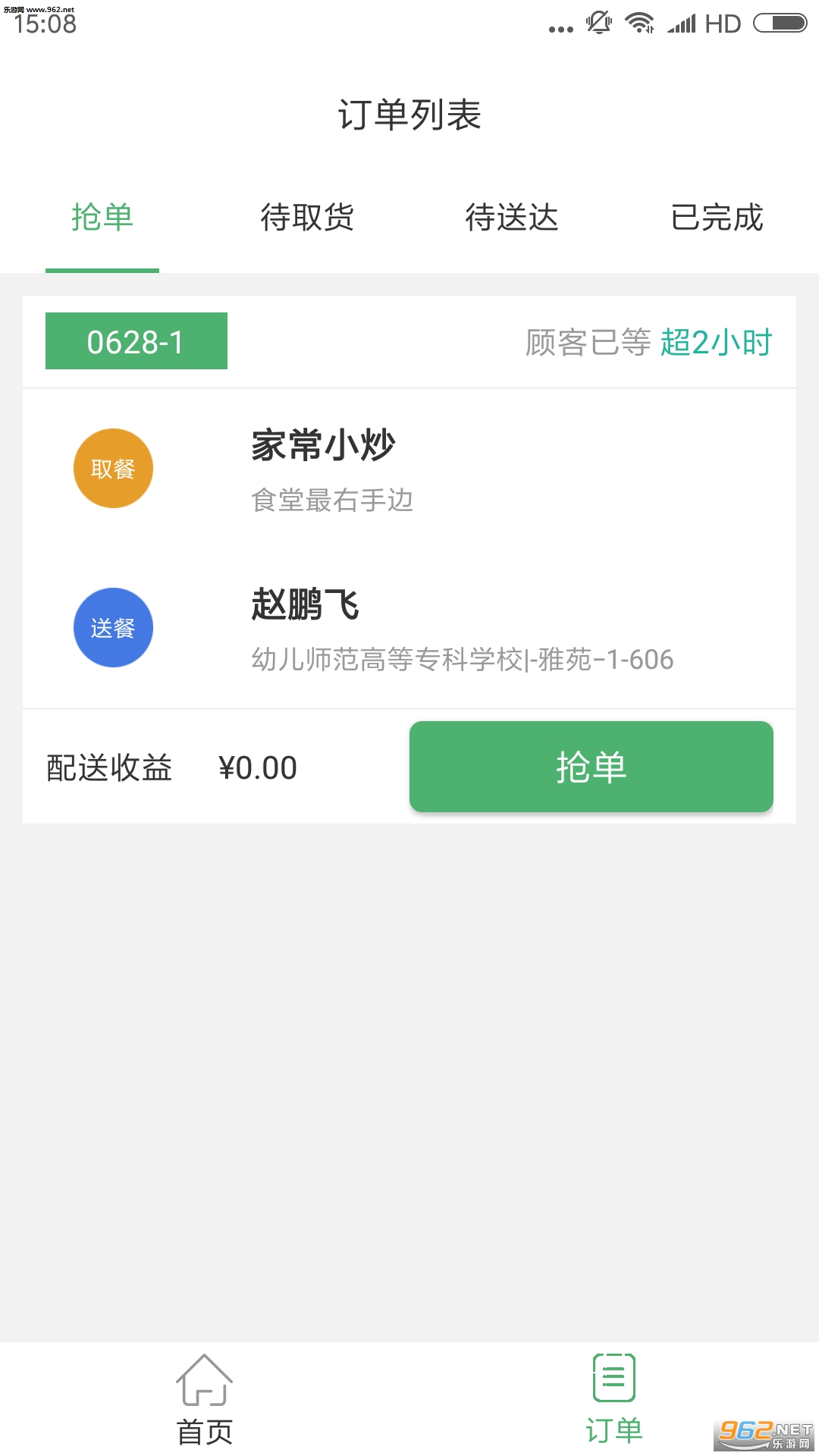Open the 待取货 tab
The image size is (819, 1456).
307,218
